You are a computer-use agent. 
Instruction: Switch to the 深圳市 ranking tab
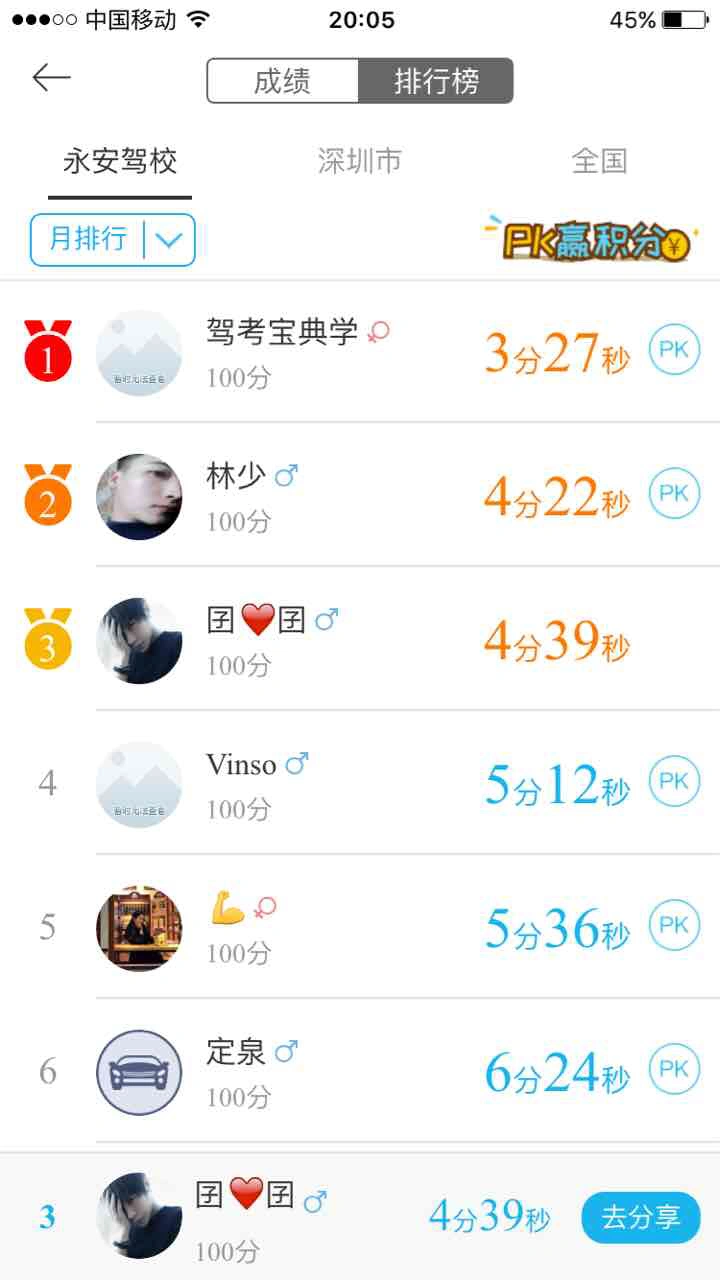click(x=359, y=162)
